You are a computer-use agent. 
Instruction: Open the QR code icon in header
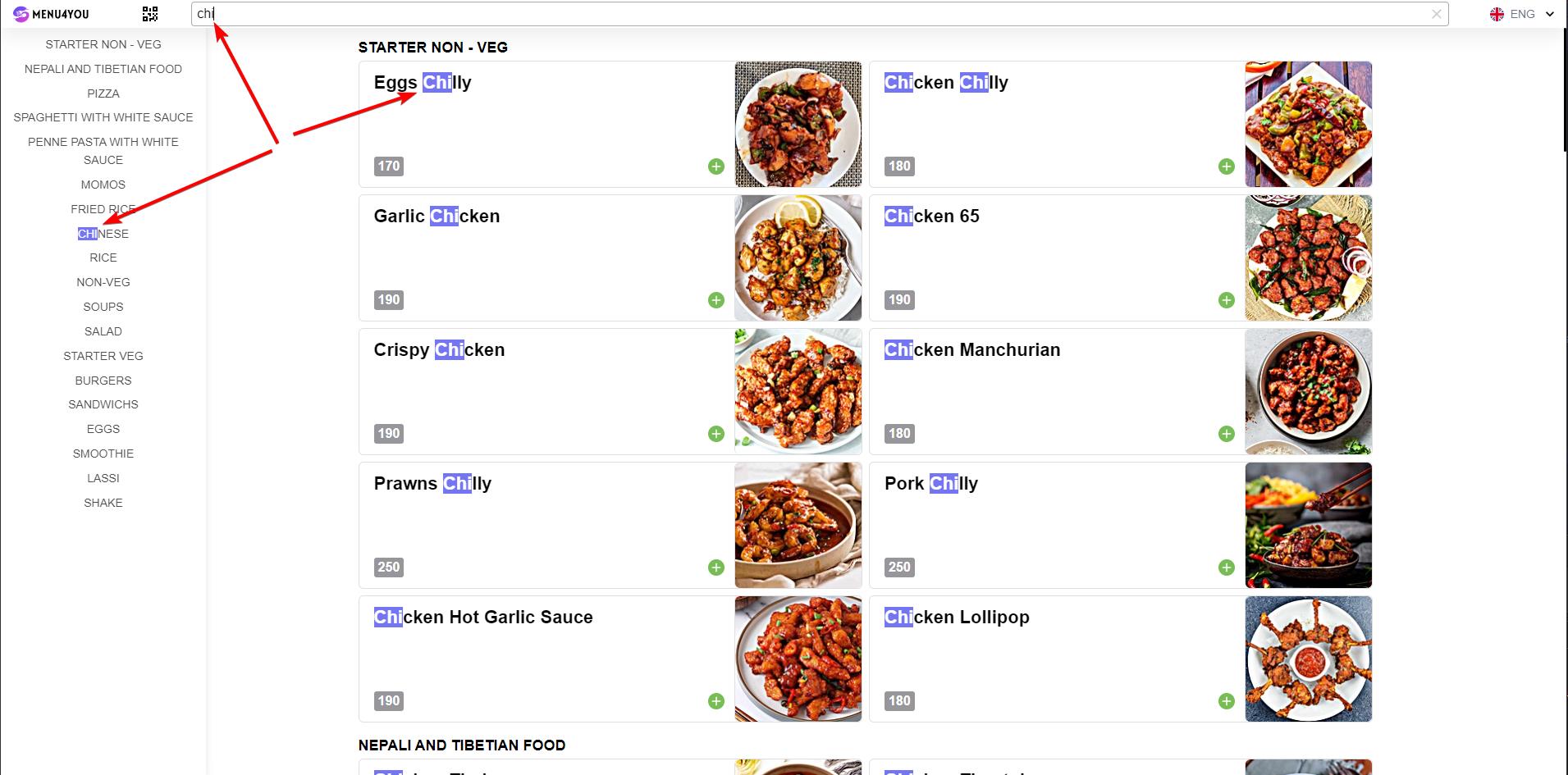pyautogui.click(x=150, y=14)
